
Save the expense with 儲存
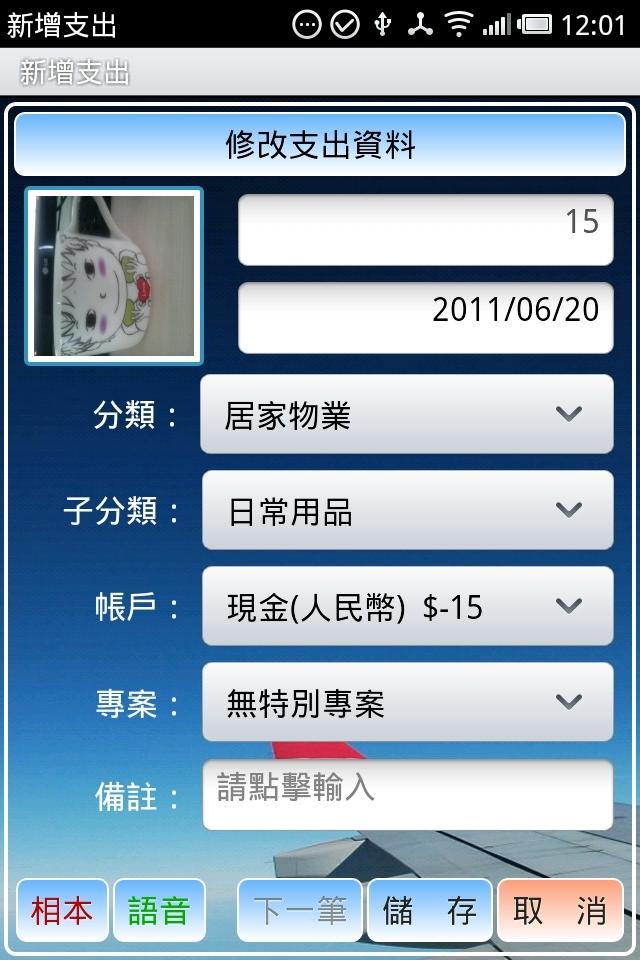[430, 910]
